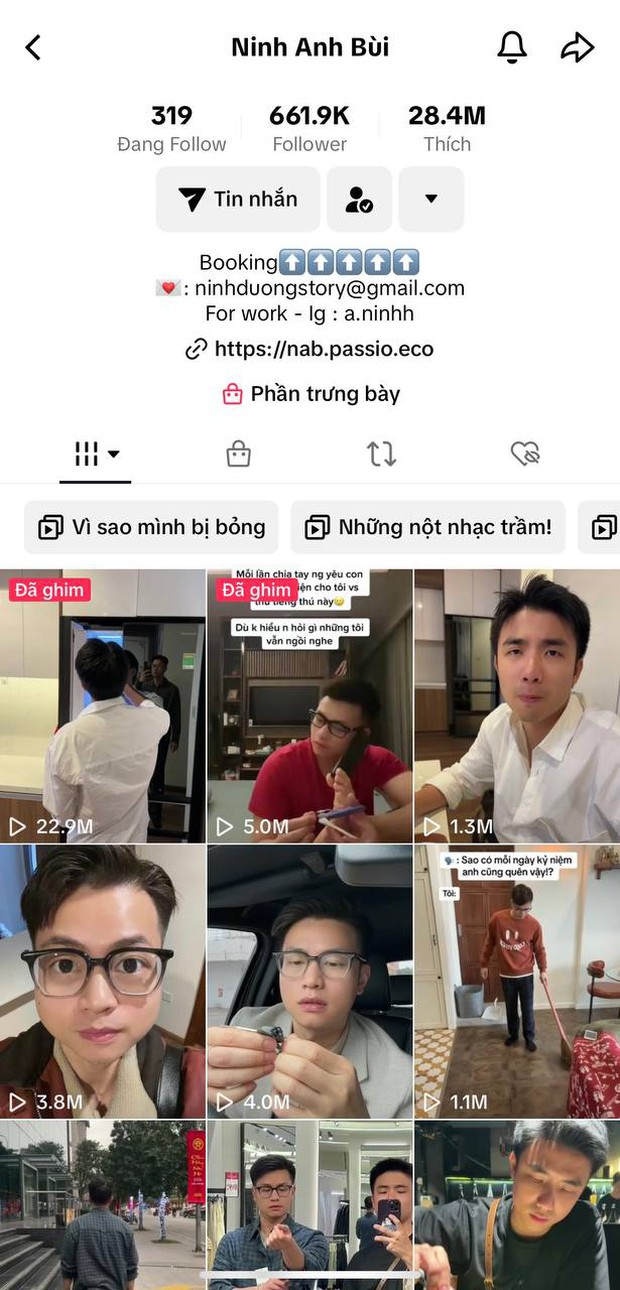
Task: Open the nab.passio.eco link
Action: coord(310,349)
